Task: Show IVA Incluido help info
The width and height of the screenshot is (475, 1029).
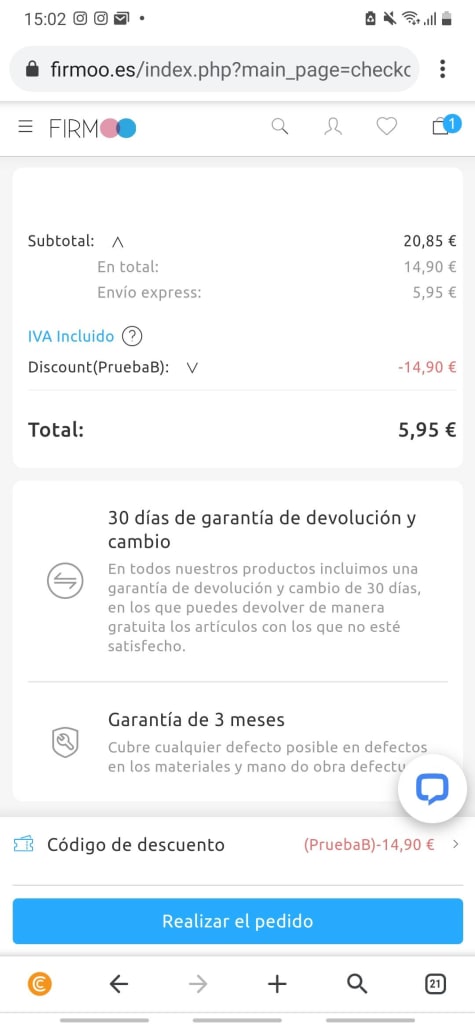Action: pyautogui.click(x=132, y=337)
